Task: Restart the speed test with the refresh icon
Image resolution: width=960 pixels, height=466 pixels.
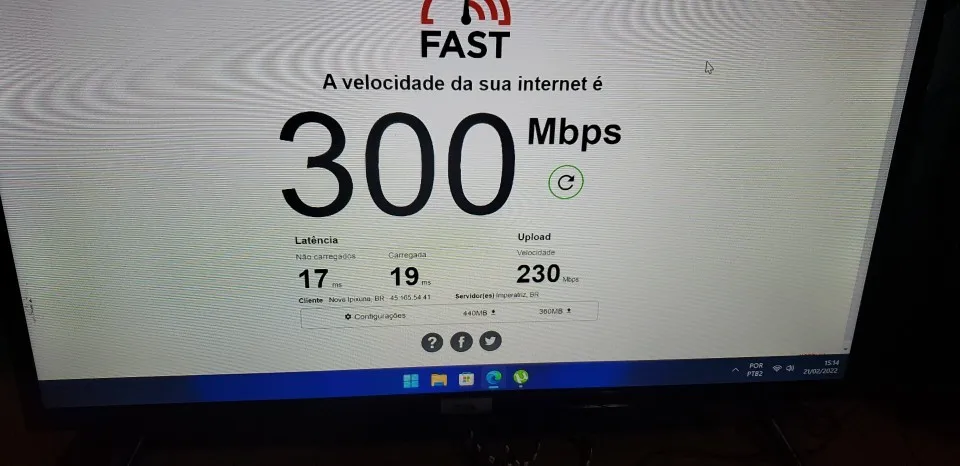Action: coord(566,182)
